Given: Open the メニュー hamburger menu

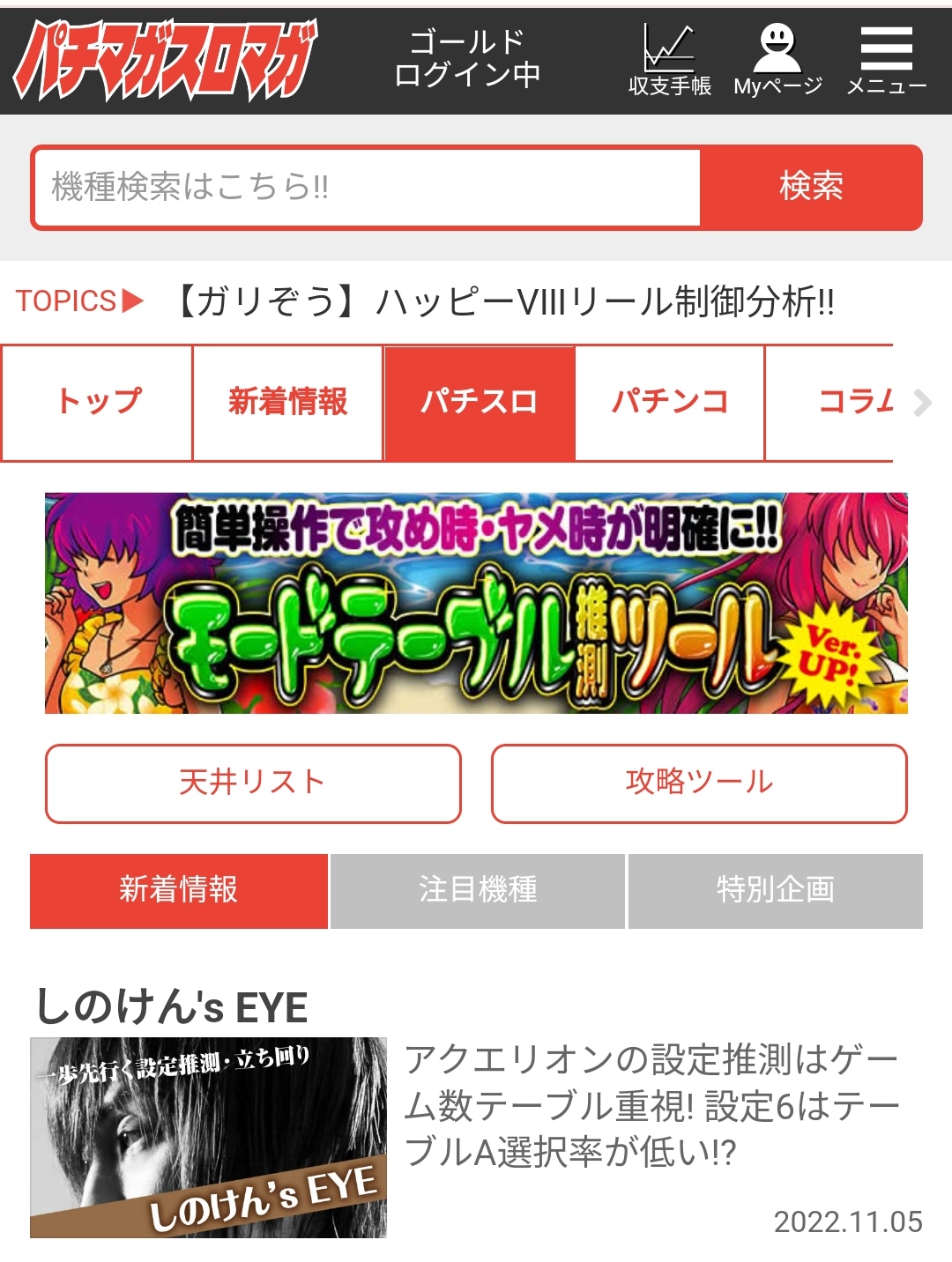Looking at the screenshot, I should coord(886,60).
